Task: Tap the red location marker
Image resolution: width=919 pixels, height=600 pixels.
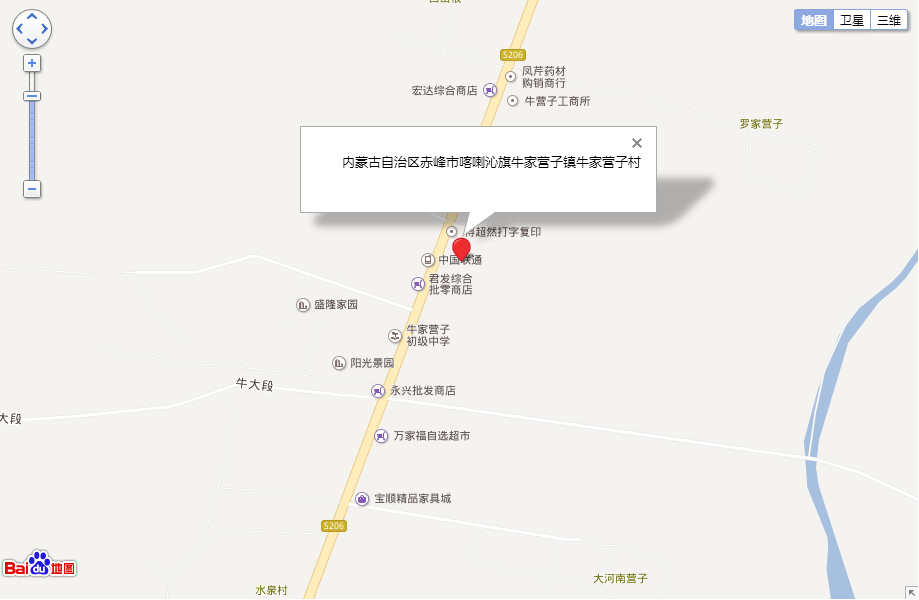Action: (x=461, y=249)
